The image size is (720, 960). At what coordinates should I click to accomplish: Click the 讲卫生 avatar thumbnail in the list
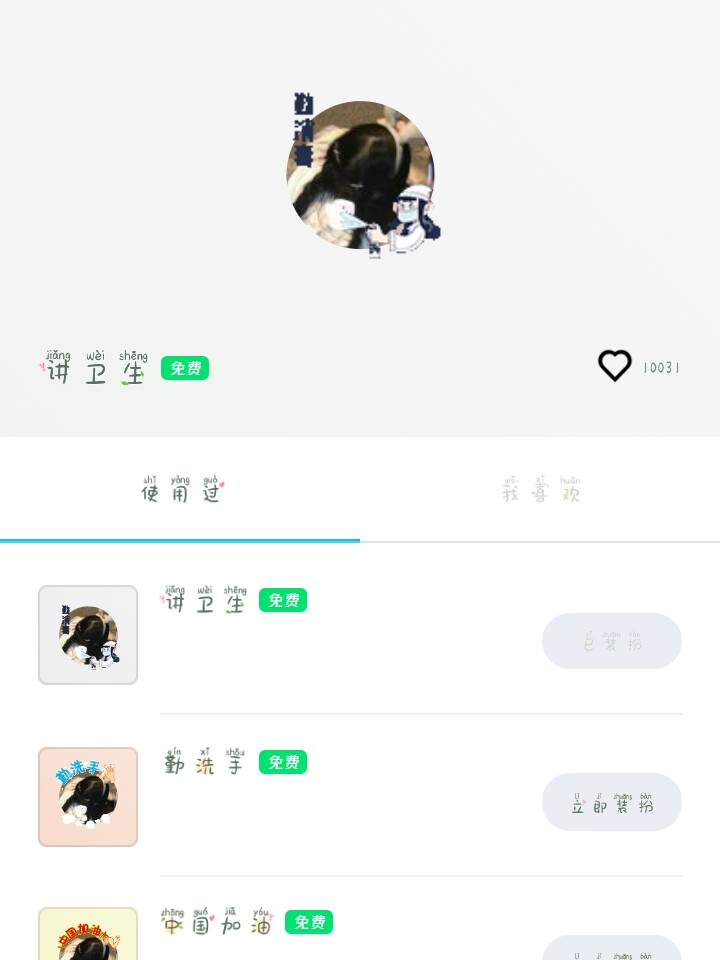click(88, 635)
